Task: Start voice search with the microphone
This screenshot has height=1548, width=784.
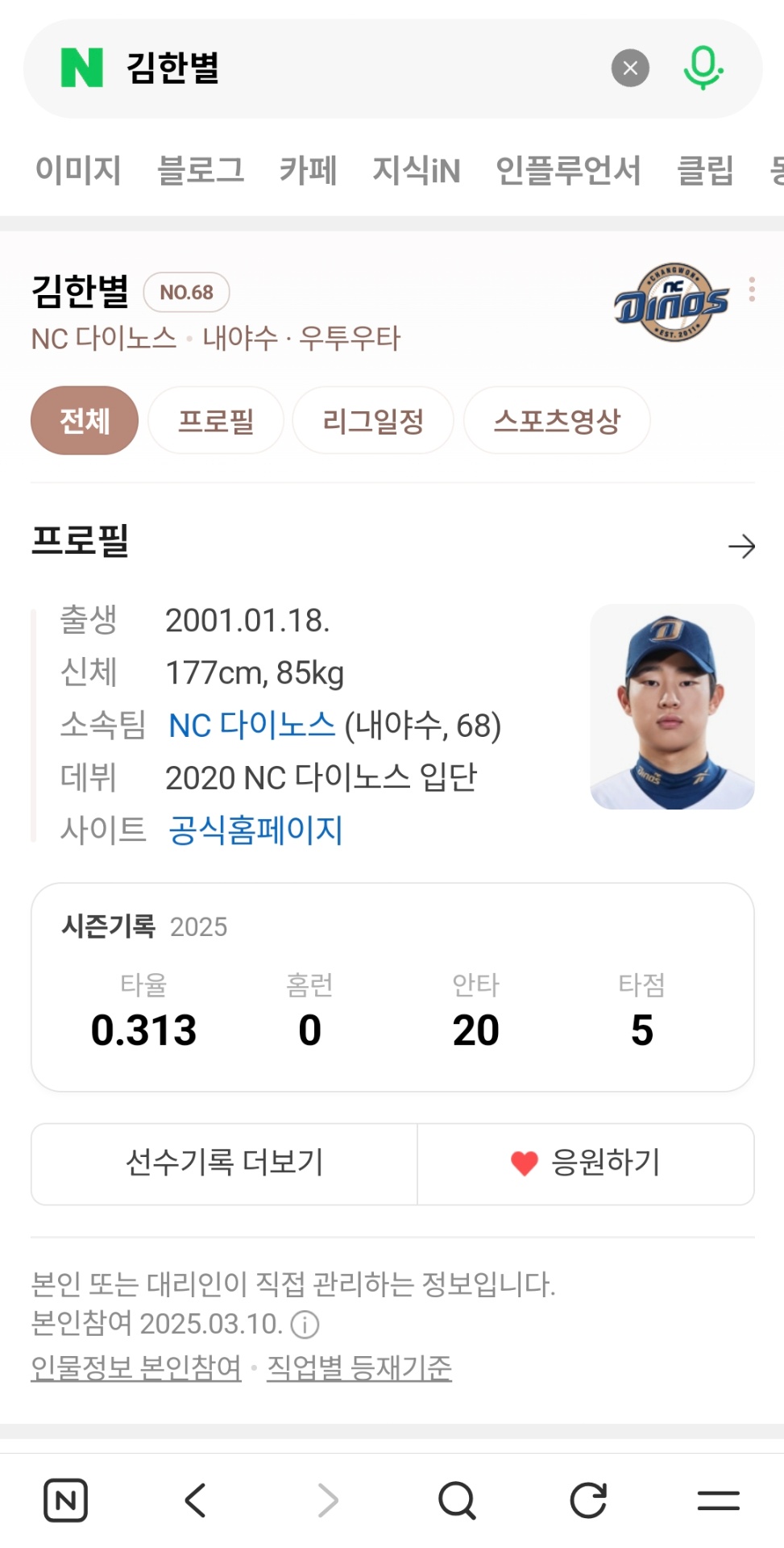Action: coord(703,69)
